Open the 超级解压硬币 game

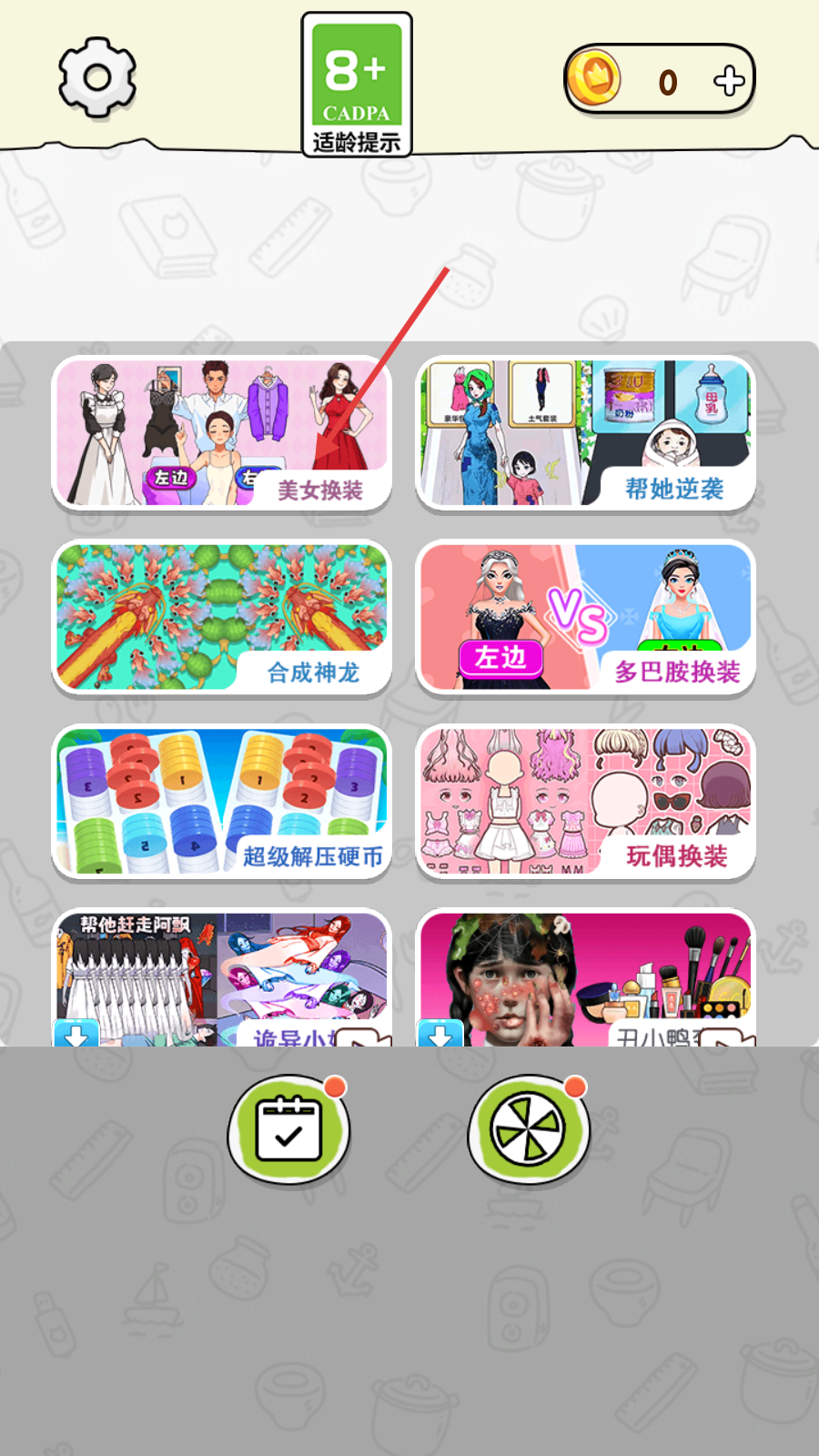tap(222, 802)
